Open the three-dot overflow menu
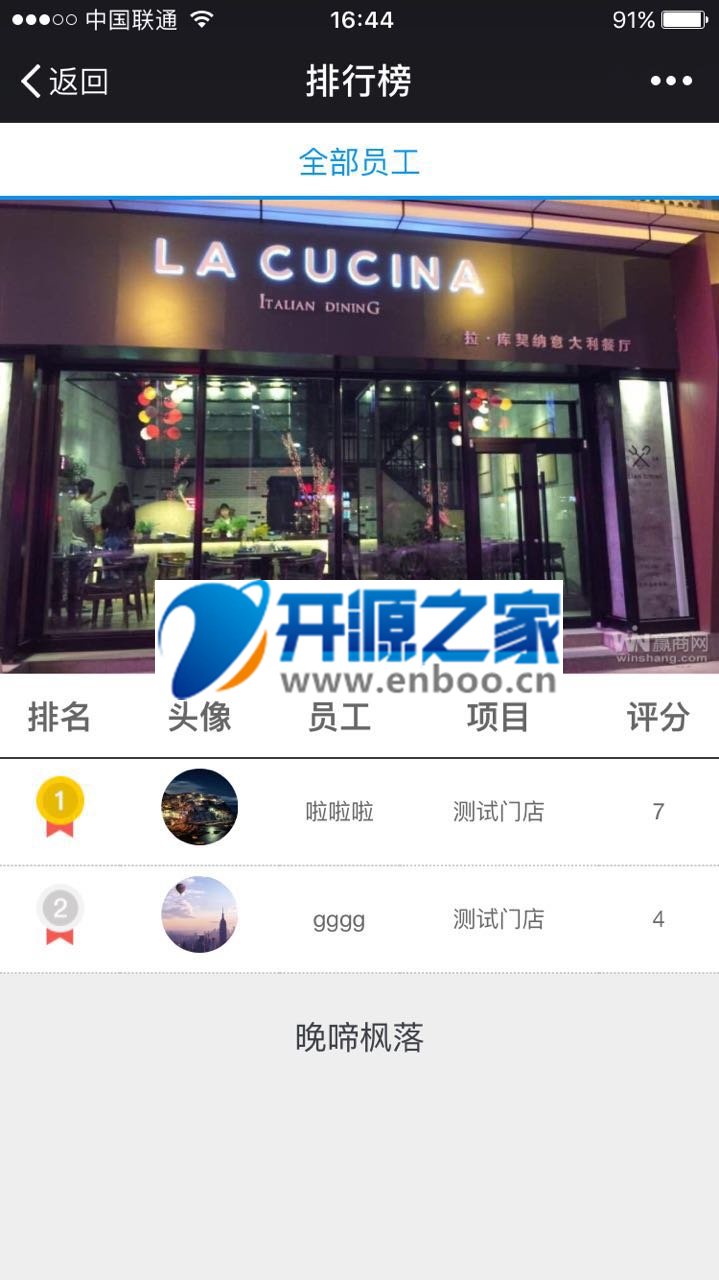Viewport: 719px width, 1280px height. [671, 81]
